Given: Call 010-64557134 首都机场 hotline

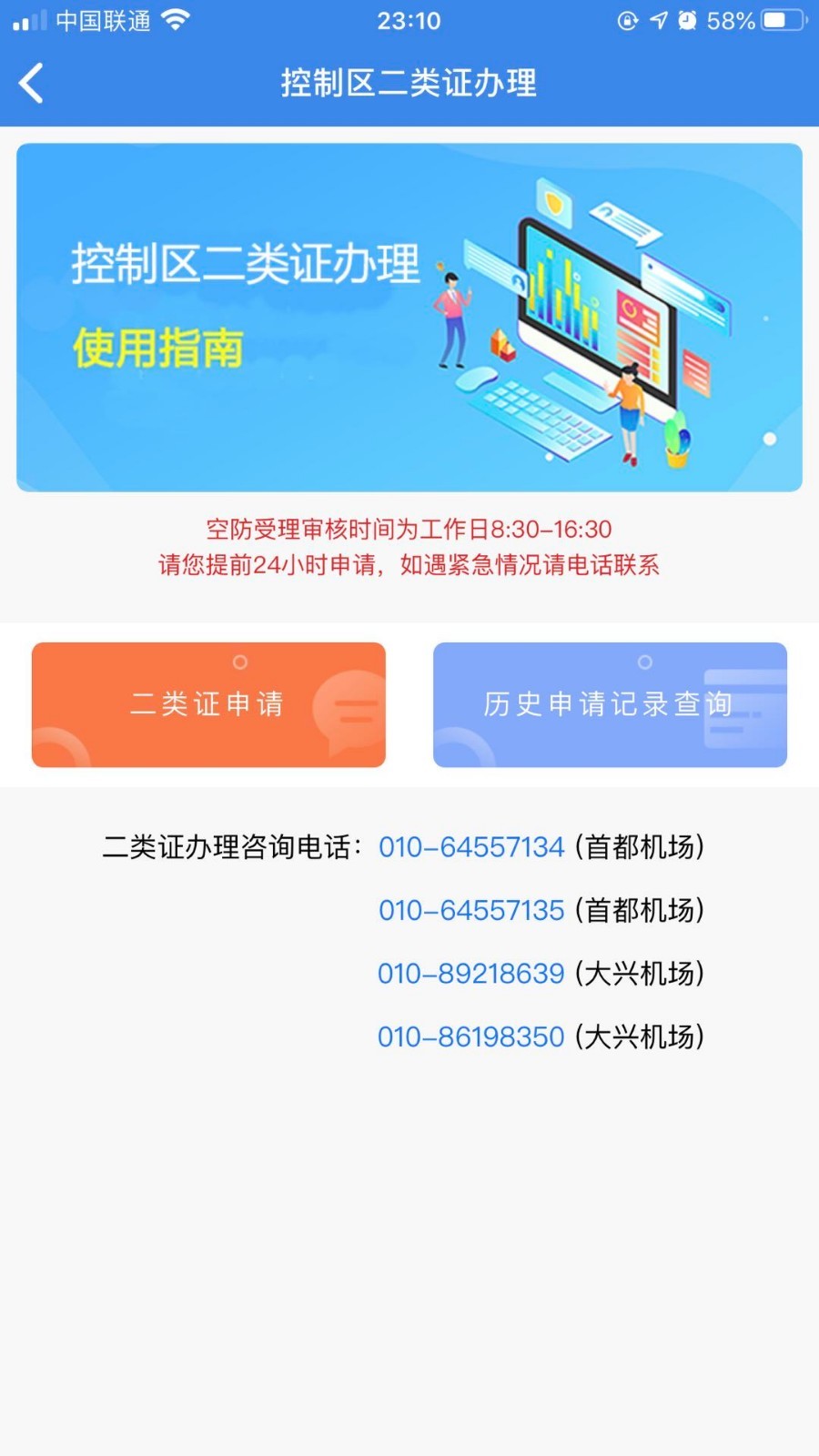Looking at the screenshot, I should pyautogui.click(x=470, y=846).
